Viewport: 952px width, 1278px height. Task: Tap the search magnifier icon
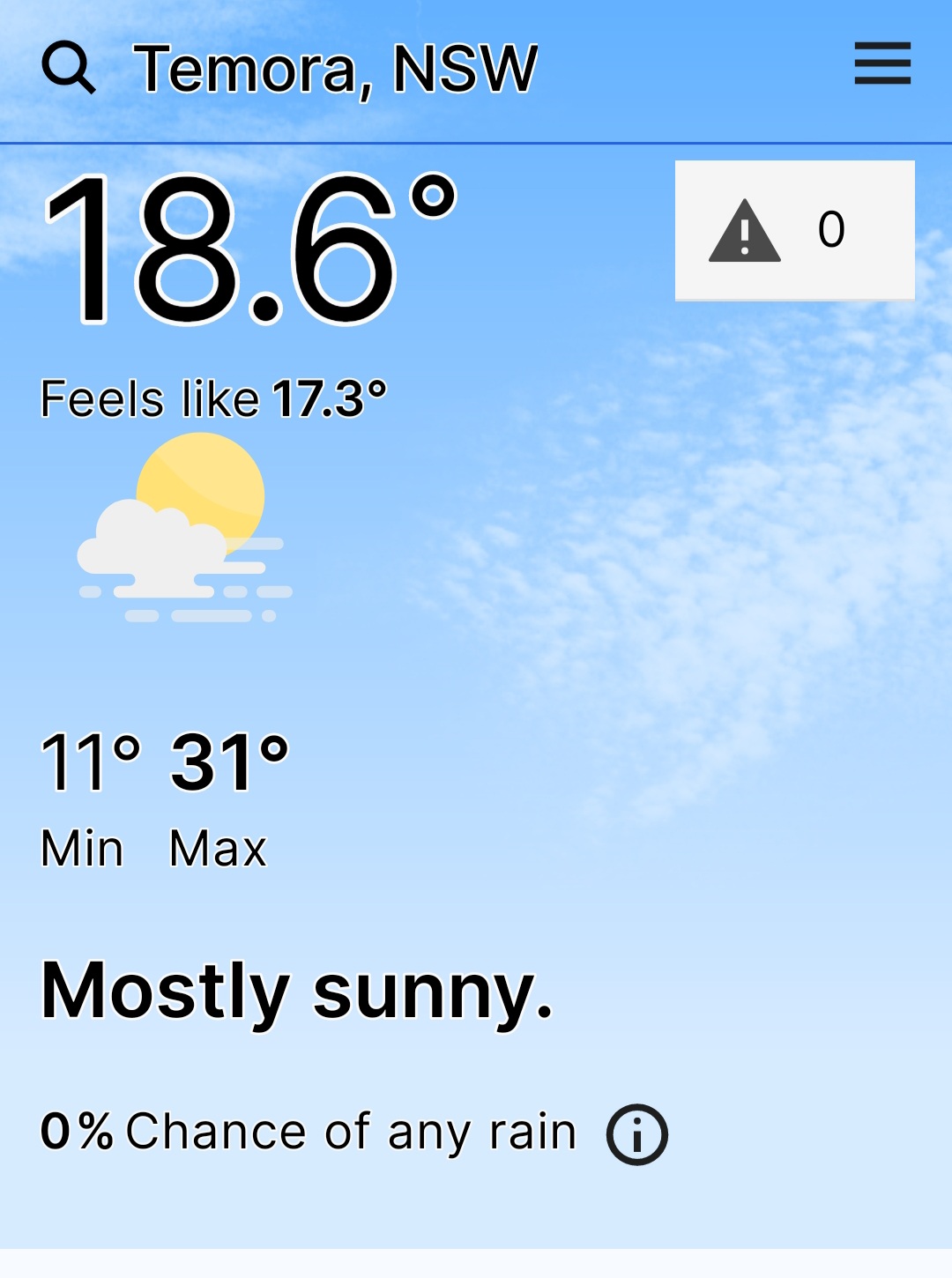(68, 68)
